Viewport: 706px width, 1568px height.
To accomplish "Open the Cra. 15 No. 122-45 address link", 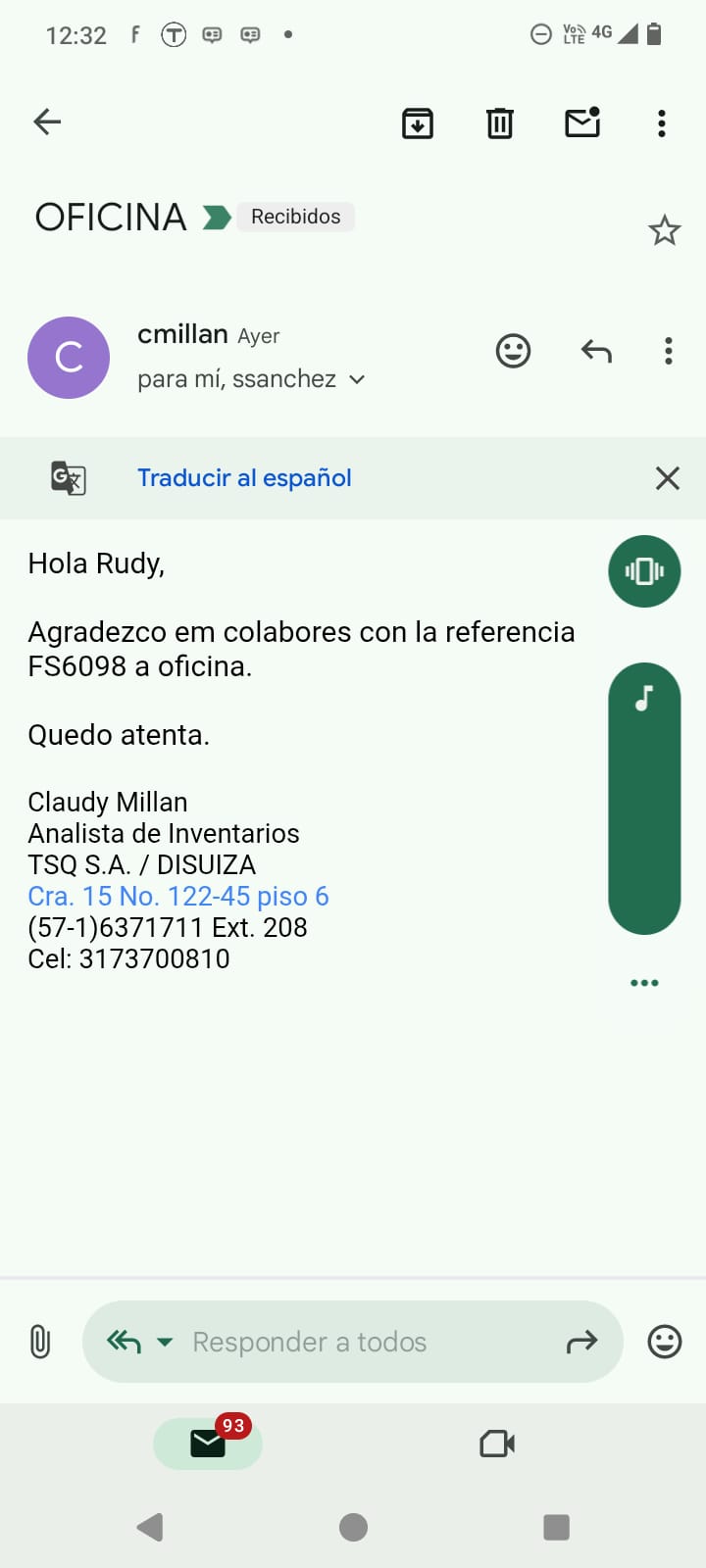I will 178,896.
